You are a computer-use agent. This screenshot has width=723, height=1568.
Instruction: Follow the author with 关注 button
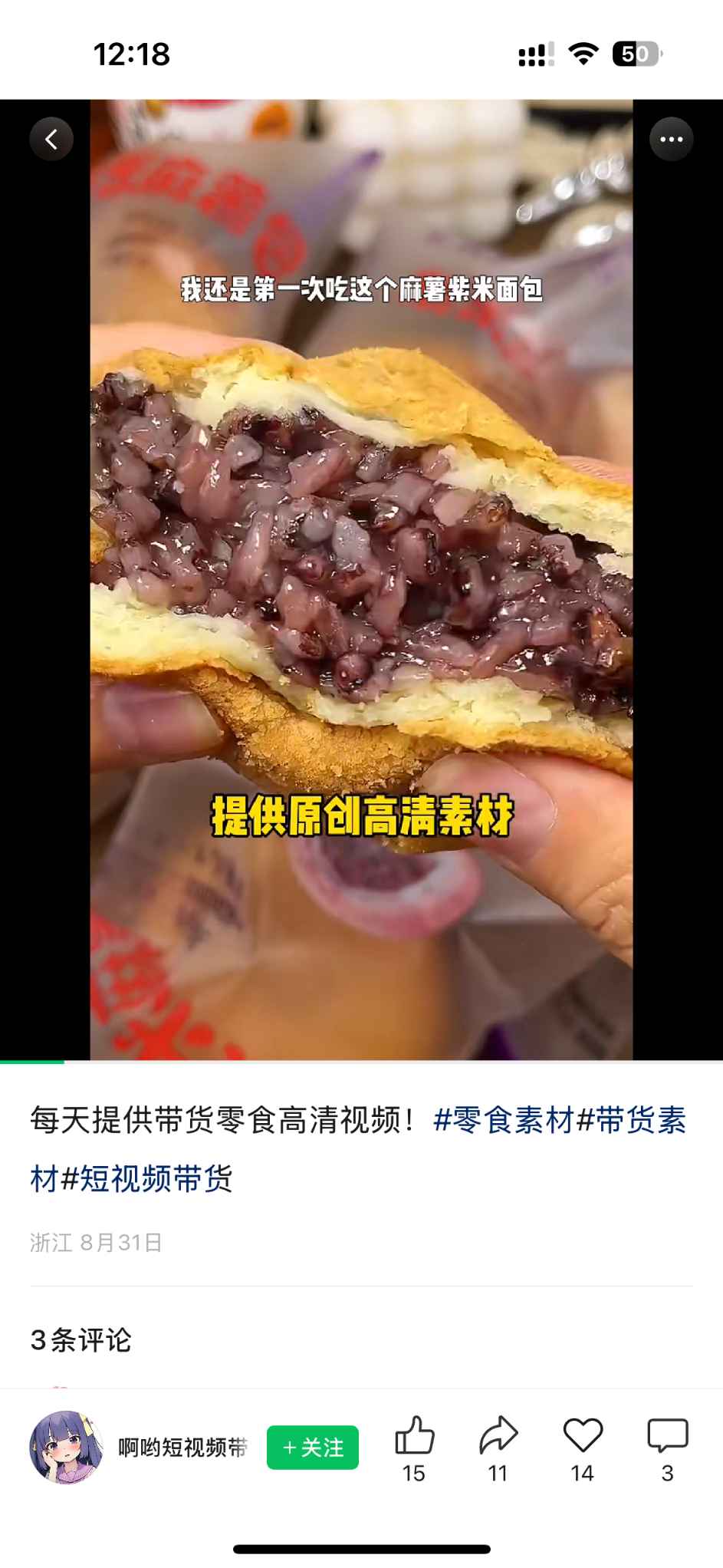(313, 1448)
